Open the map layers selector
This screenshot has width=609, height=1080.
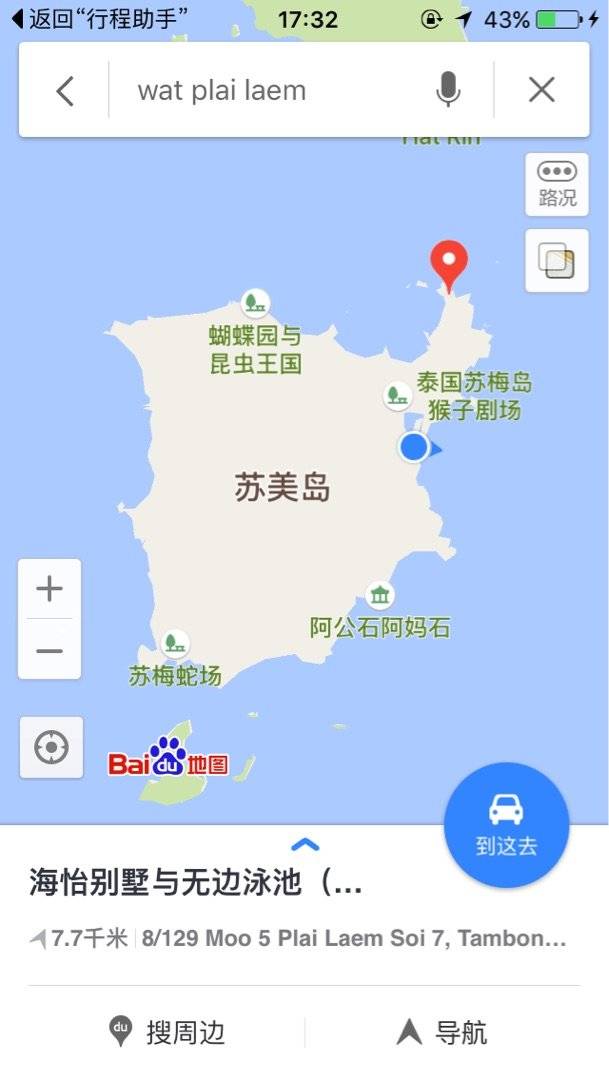[557, 261]
